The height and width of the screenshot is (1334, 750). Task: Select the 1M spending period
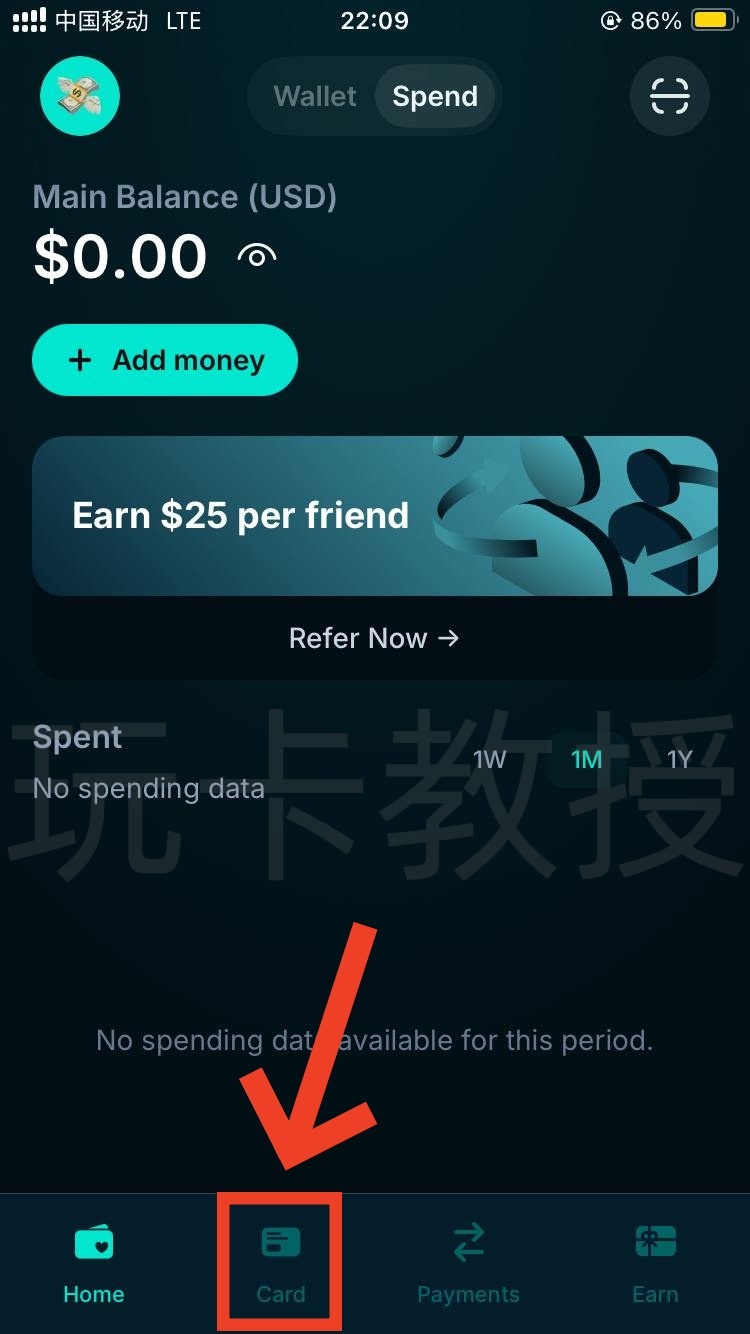pyautogui.click(x=586, y=760)
